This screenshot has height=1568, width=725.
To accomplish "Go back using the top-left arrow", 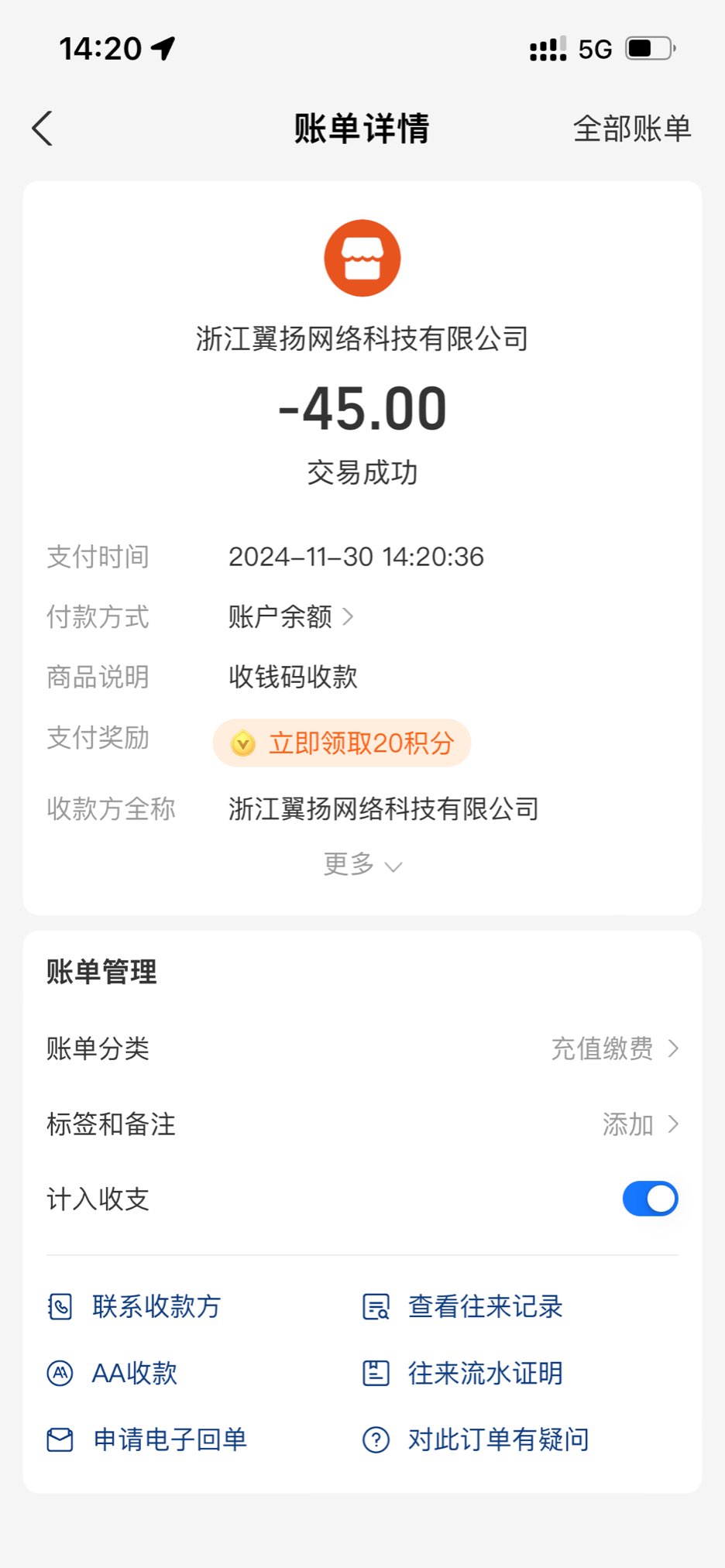I will [43, 129].
